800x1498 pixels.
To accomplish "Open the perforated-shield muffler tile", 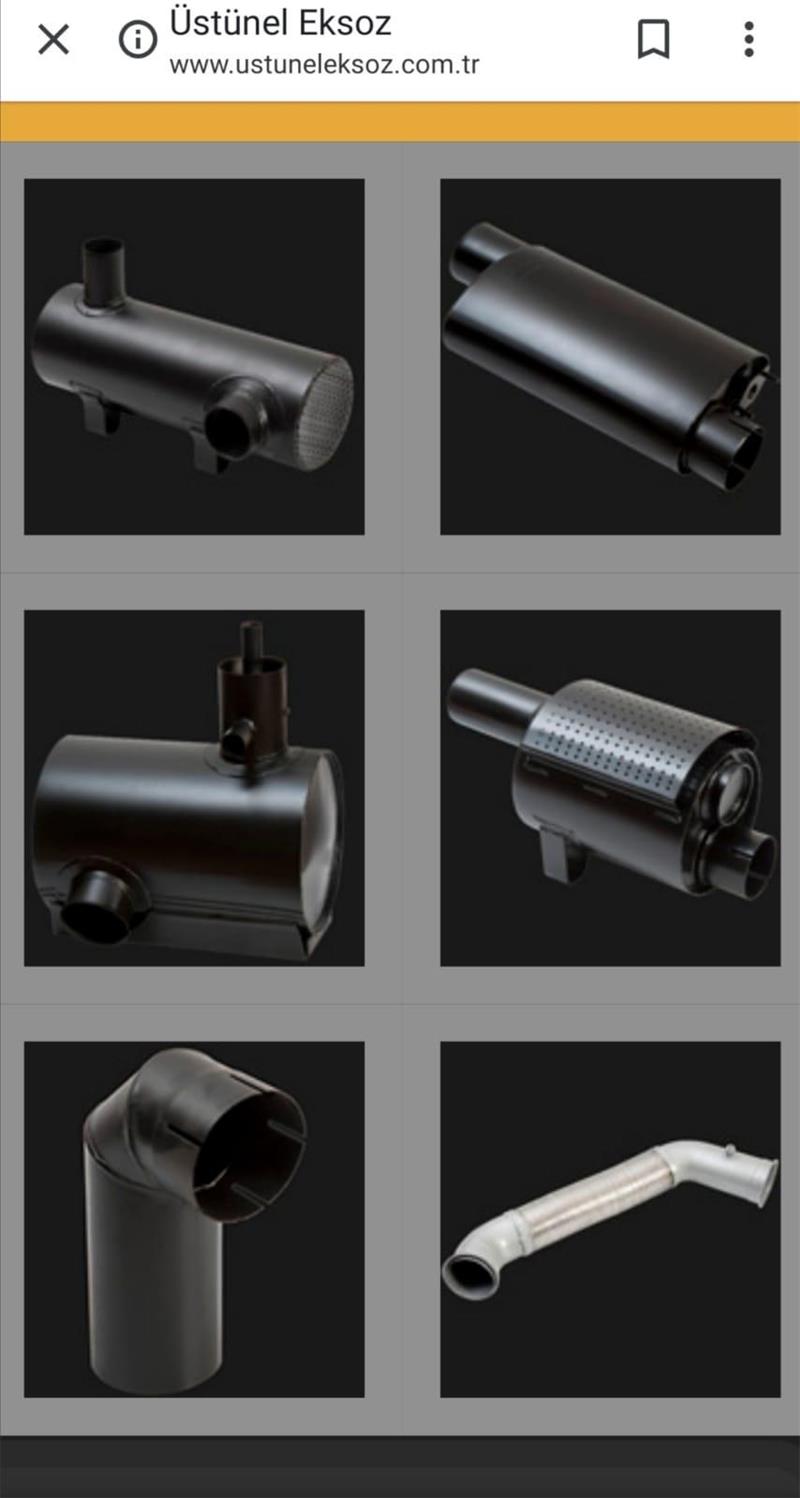I will pyautogui.click(x=610, y=788).
